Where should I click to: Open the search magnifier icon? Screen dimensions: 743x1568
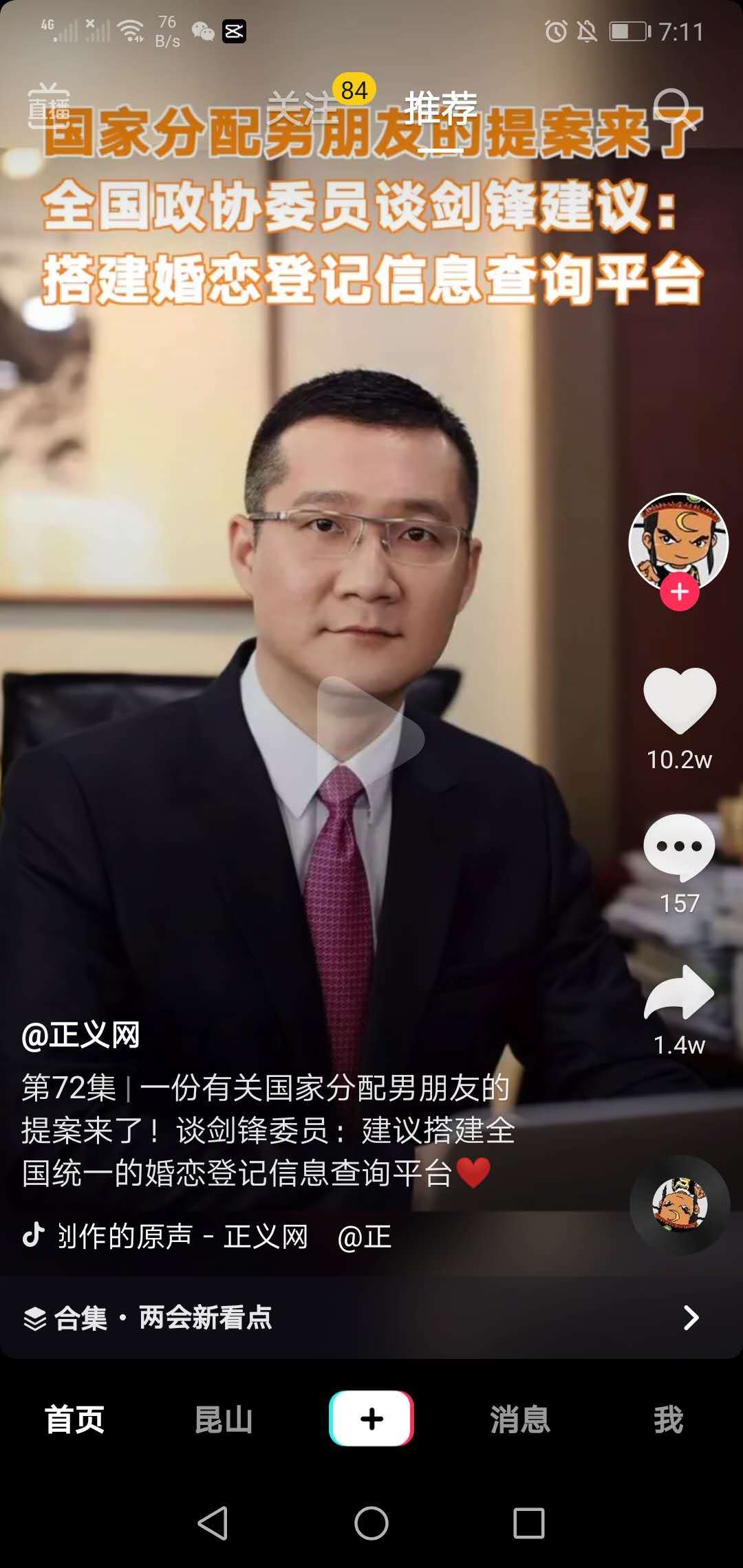tap(673, 108)
